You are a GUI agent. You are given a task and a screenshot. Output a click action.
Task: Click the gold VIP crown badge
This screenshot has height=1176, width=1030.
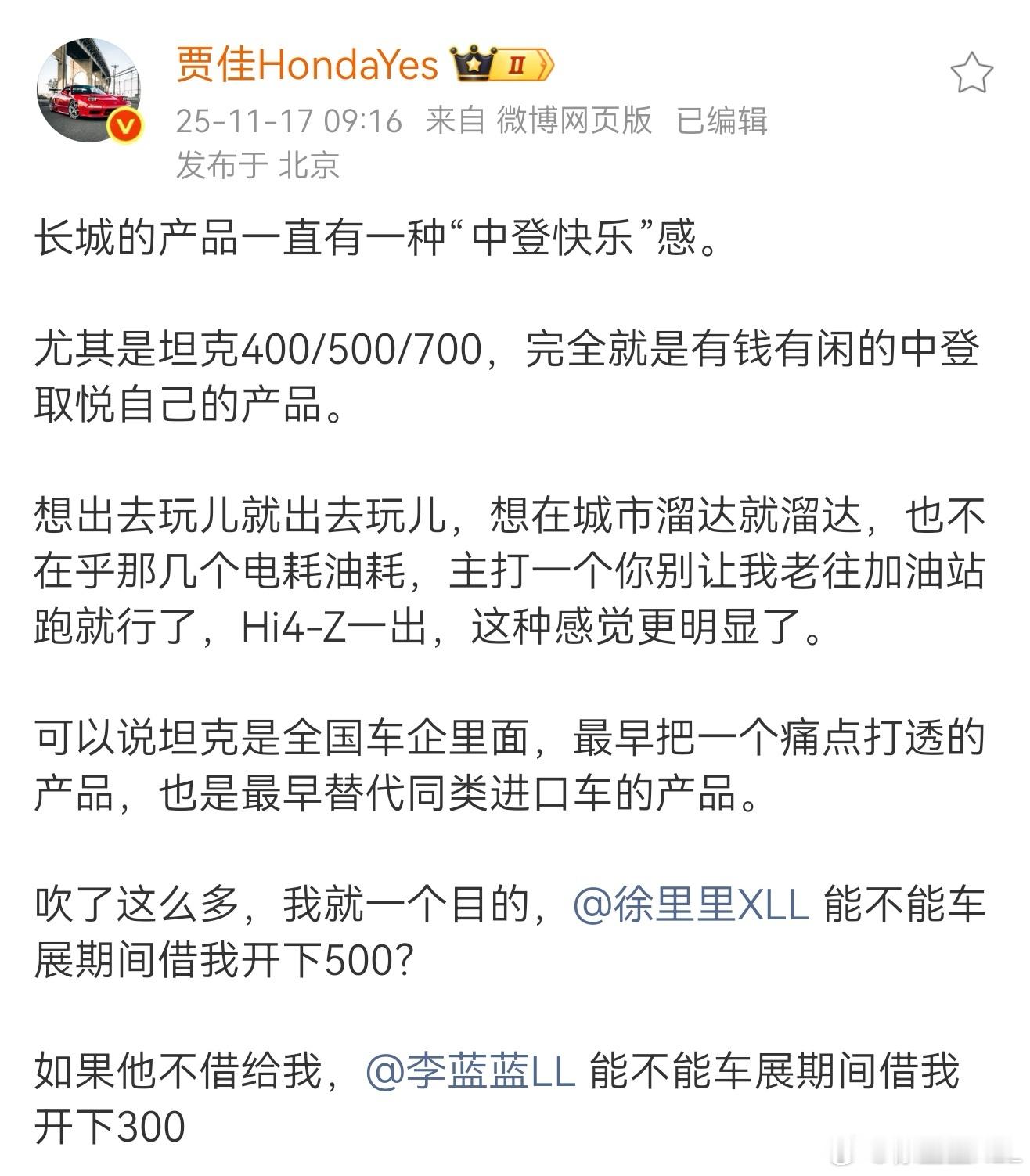pos(473,64)
